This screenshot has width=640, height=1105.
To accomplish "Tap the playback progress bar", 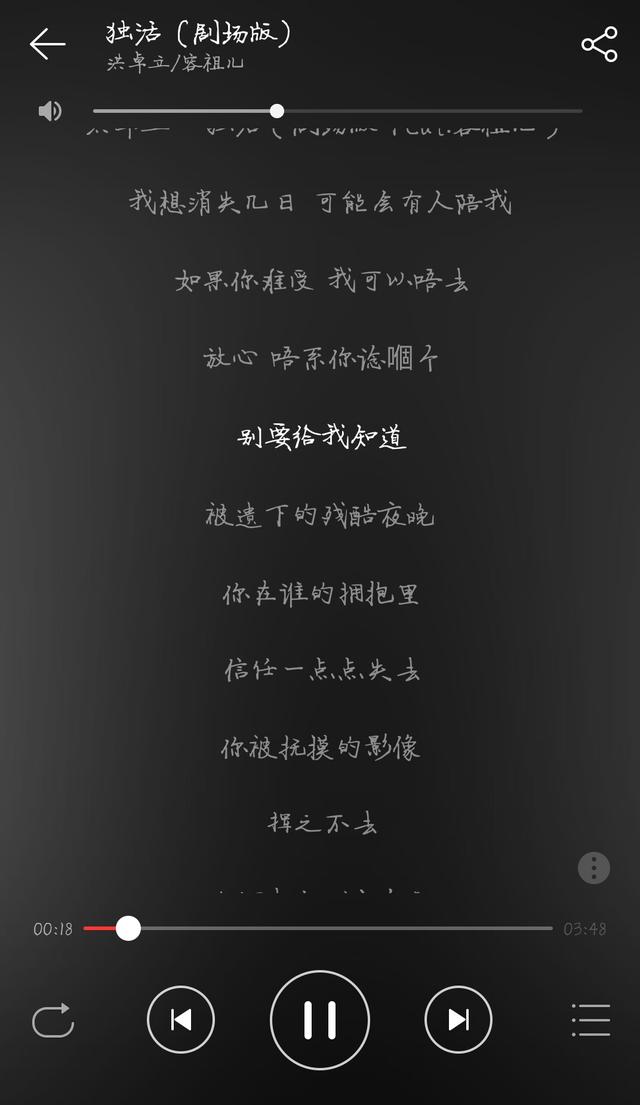I will 318,928.
